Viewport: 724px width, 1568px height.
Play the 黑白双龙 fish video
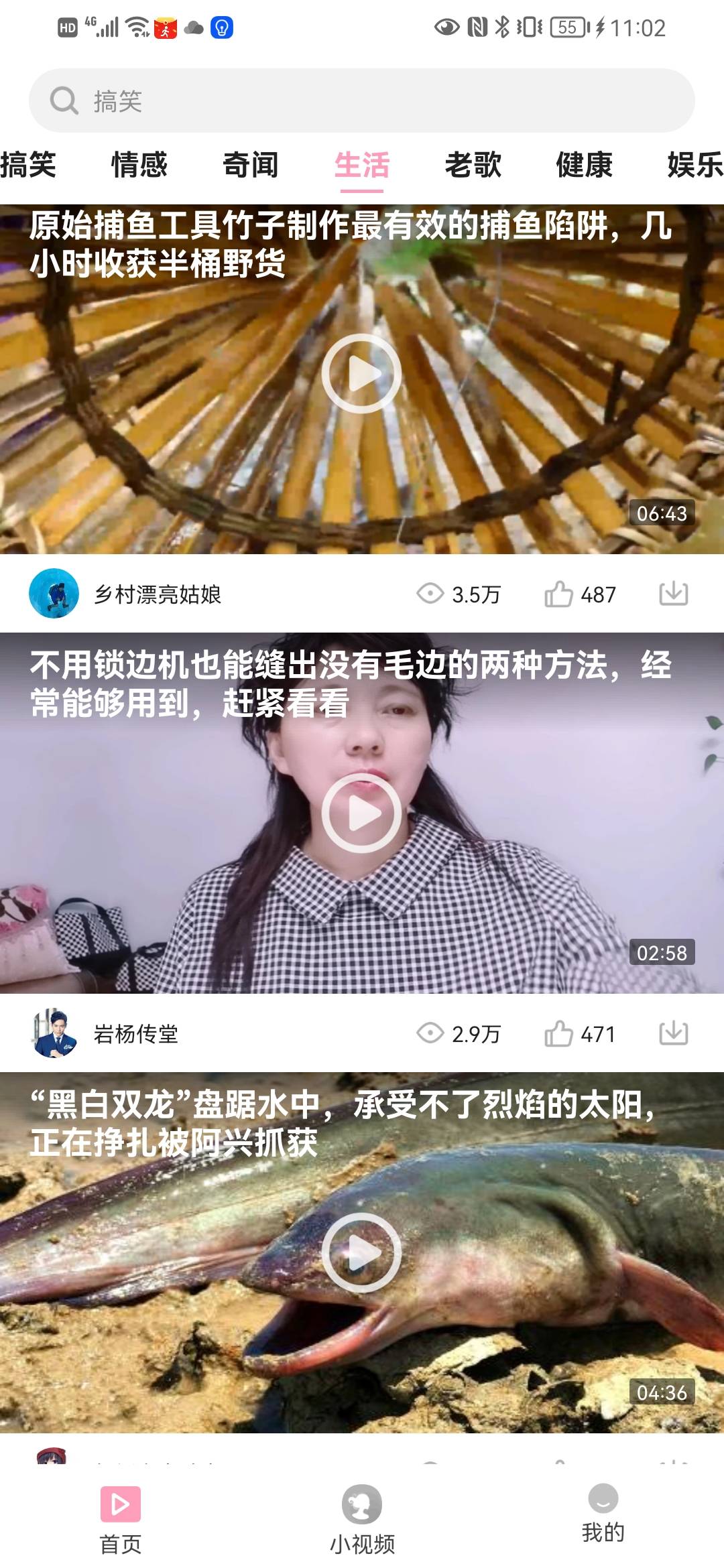tap(361, 1252)
